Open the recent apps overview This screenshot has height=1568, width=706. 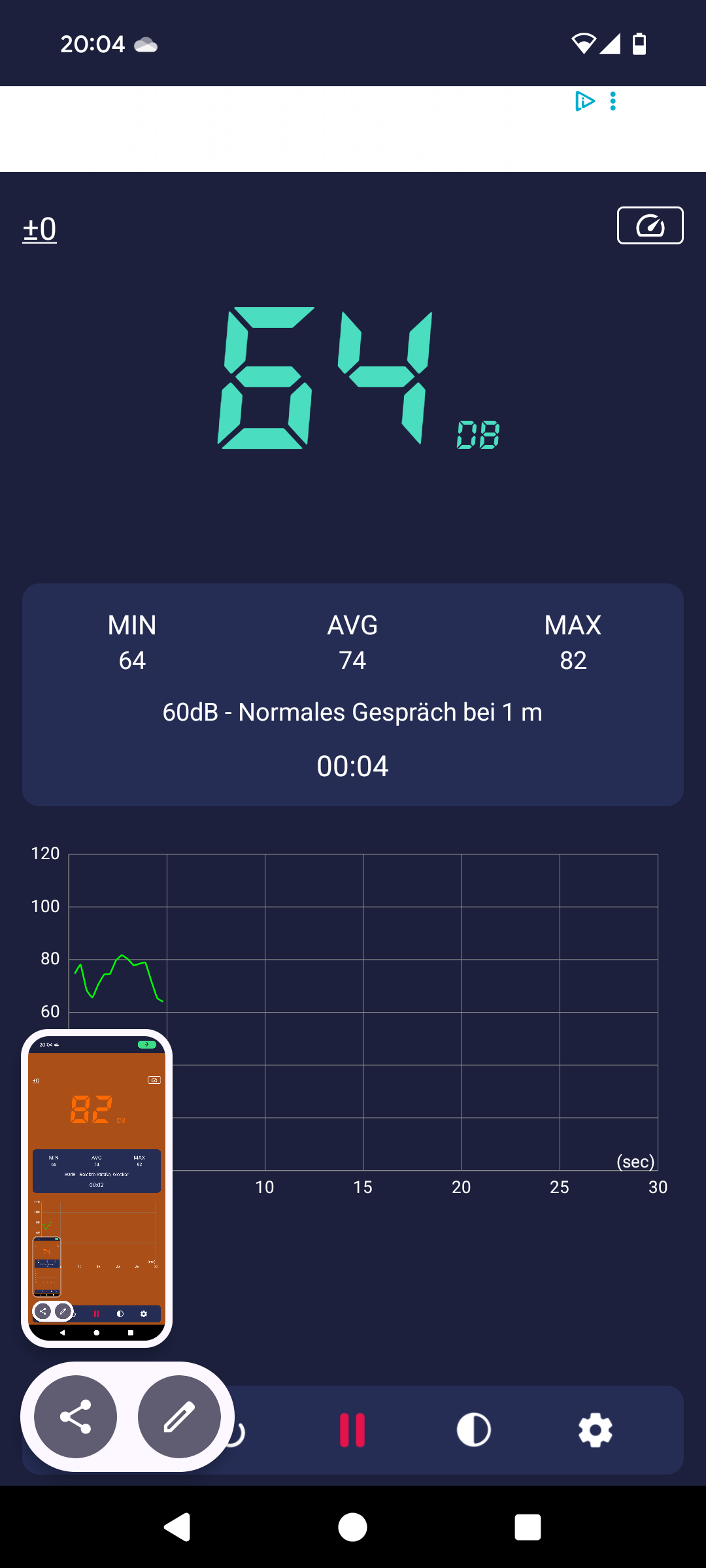coord(528,1527)
